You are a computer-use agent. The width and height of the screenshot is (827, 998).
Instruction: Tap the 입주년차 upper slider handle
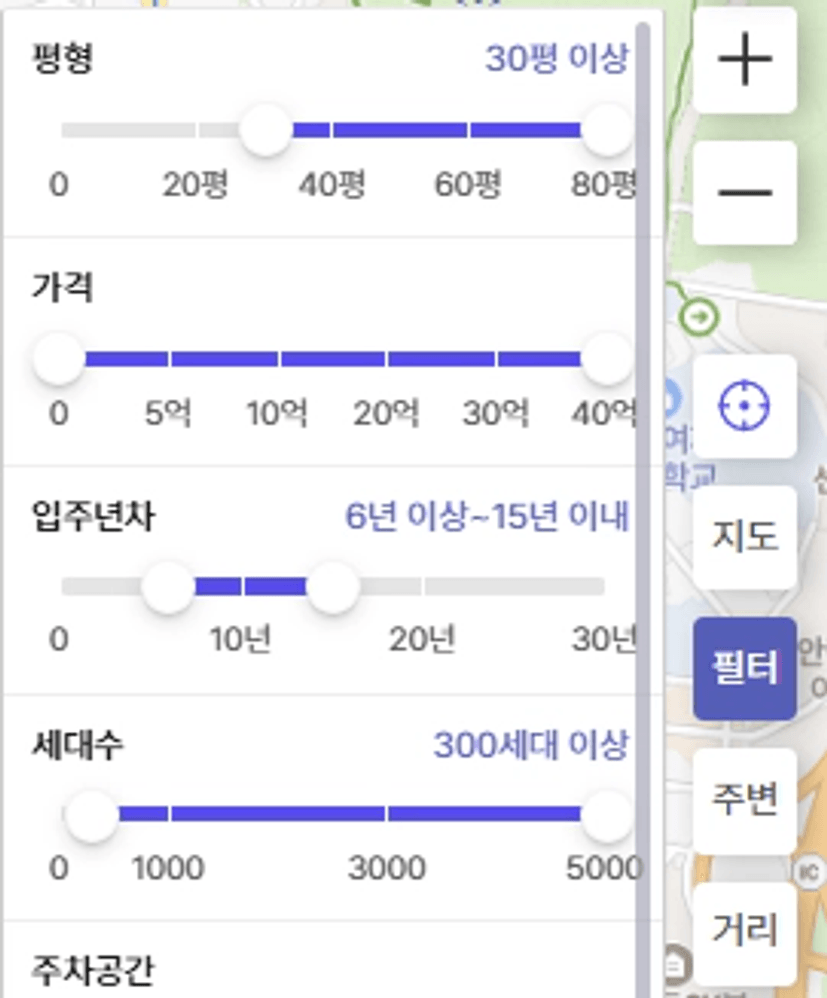tap(332, 586)
